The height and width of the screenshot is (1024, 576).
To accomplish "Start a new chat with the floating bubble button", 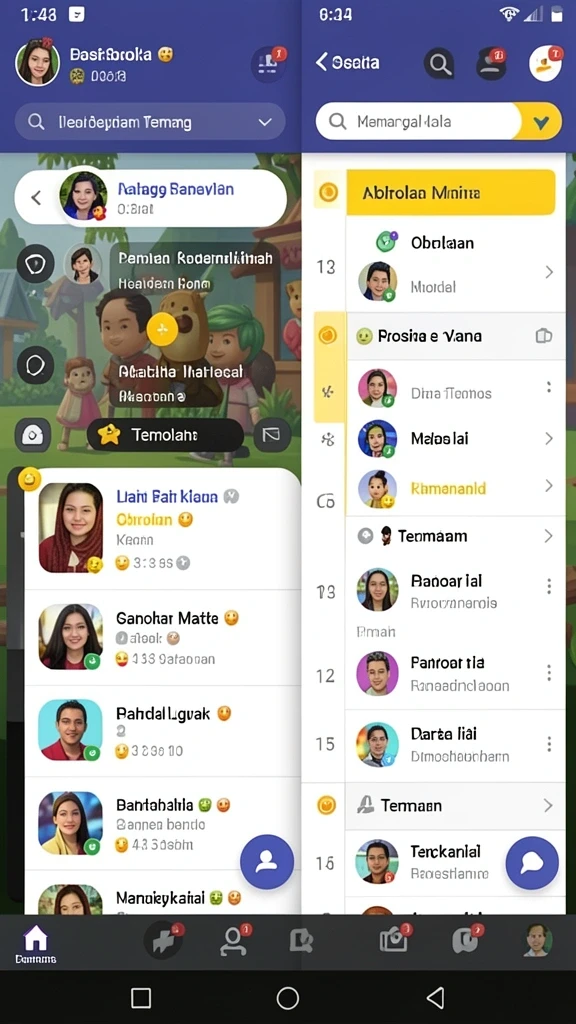I will [x=532, y=863].
